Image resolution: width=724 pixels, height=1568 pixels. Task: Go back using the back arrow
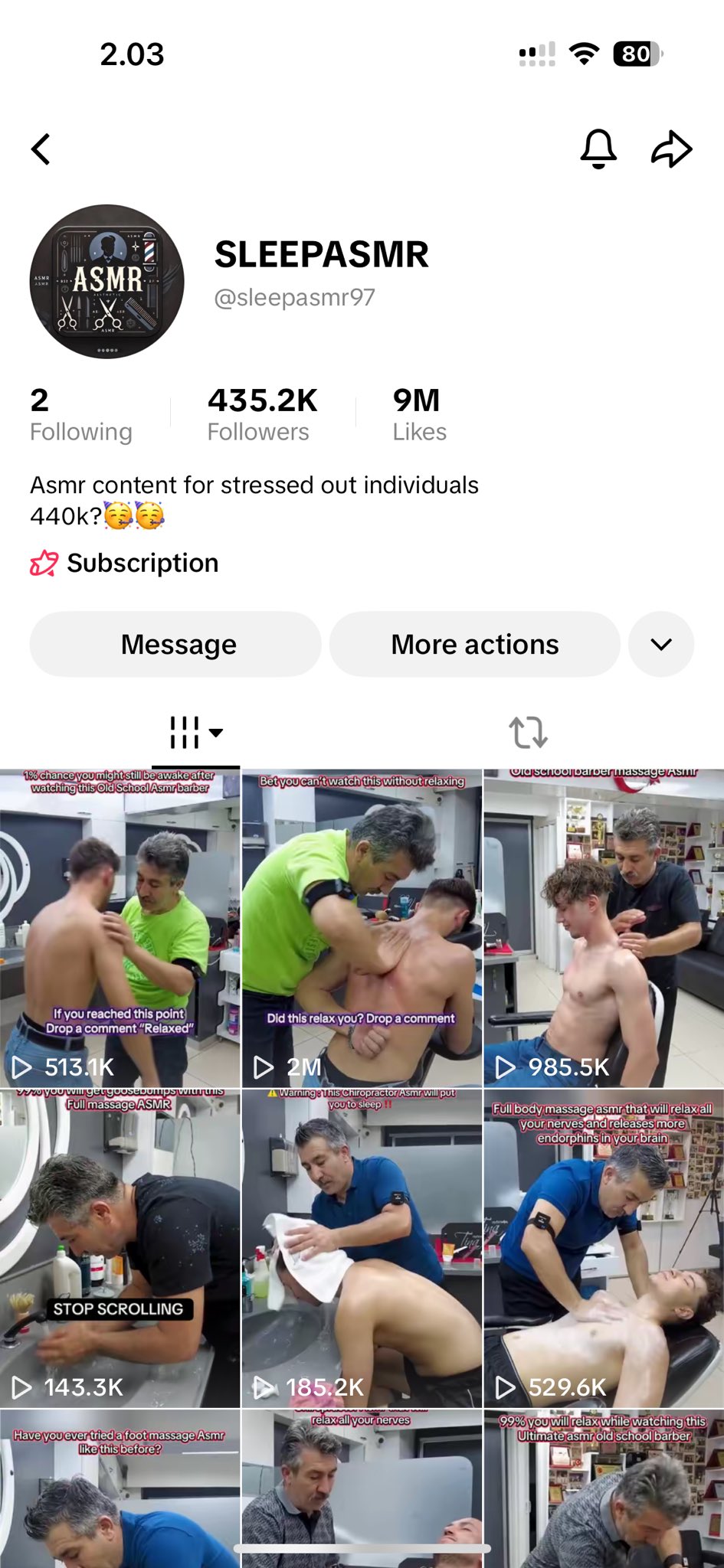tap(41, 149)
